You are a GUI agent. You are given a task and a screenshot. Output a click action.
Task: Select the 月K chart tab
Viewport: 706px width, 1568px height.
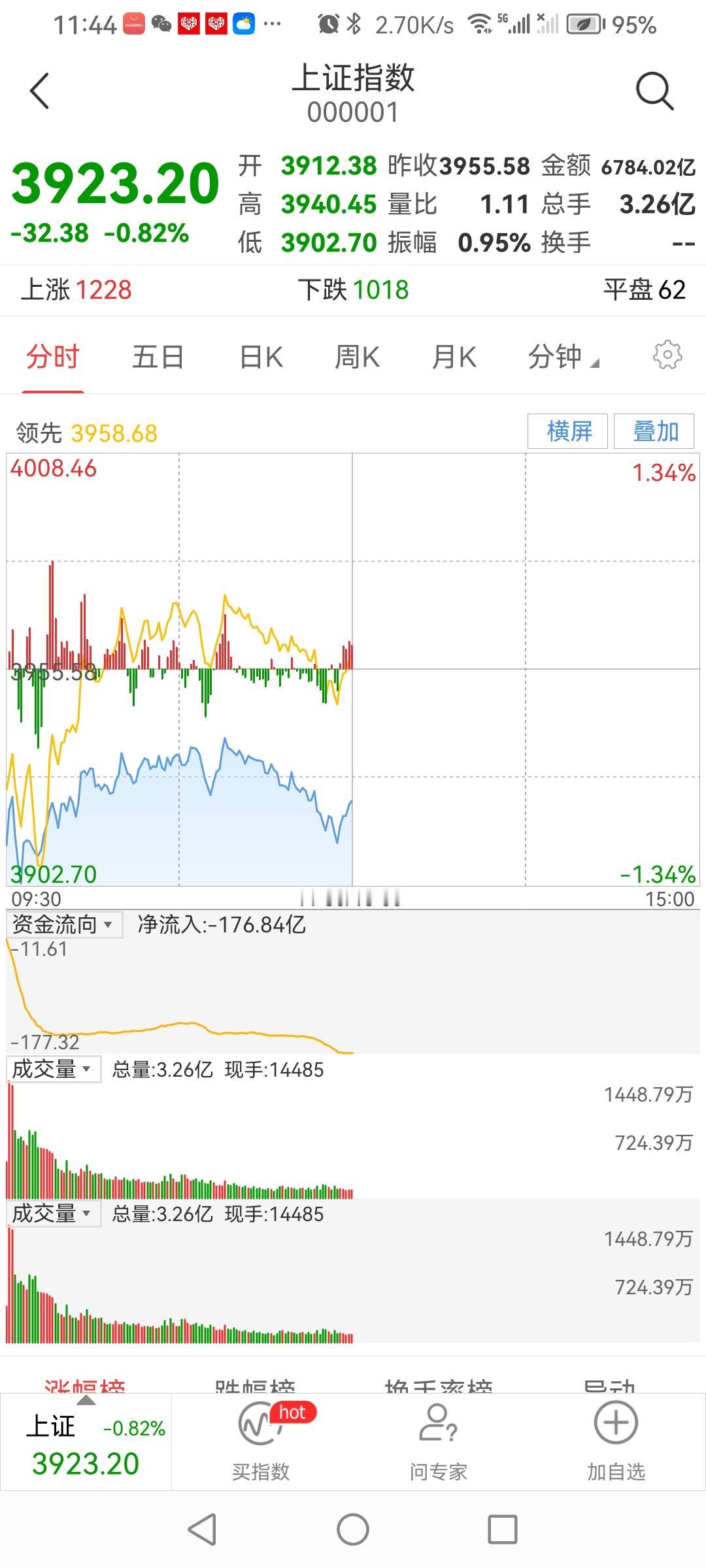(454, 357)
